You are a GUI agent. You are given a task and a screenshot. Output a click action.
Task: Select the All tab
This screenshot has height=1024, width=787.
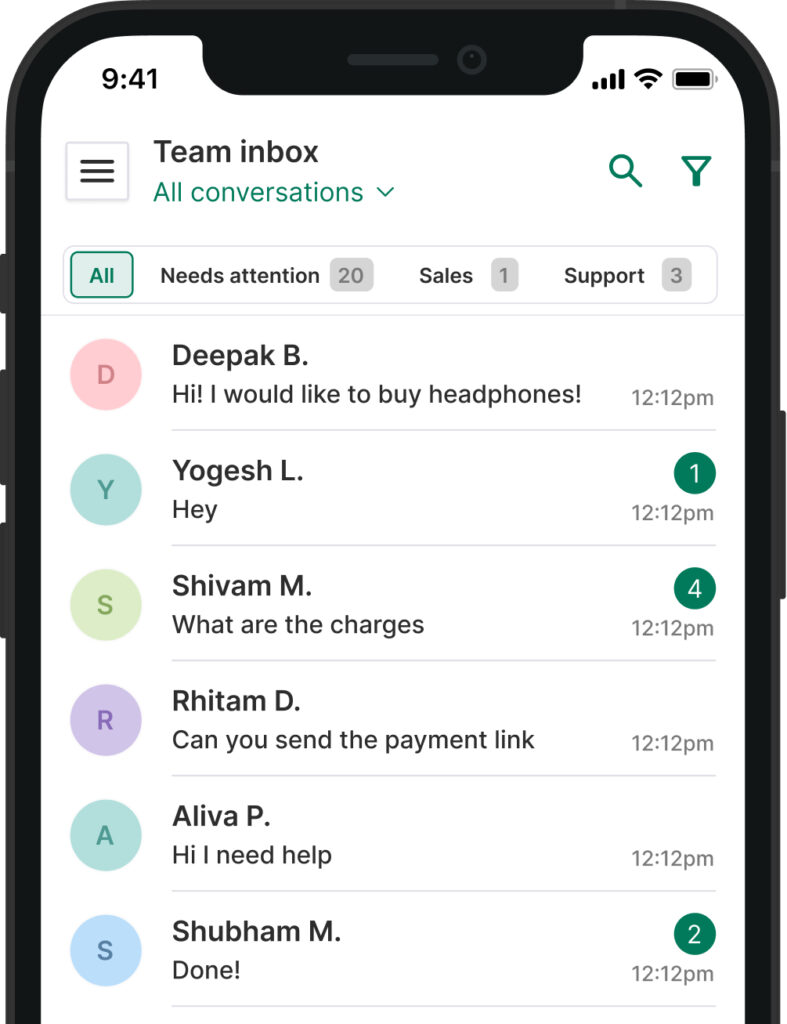(x=102, y=275)
